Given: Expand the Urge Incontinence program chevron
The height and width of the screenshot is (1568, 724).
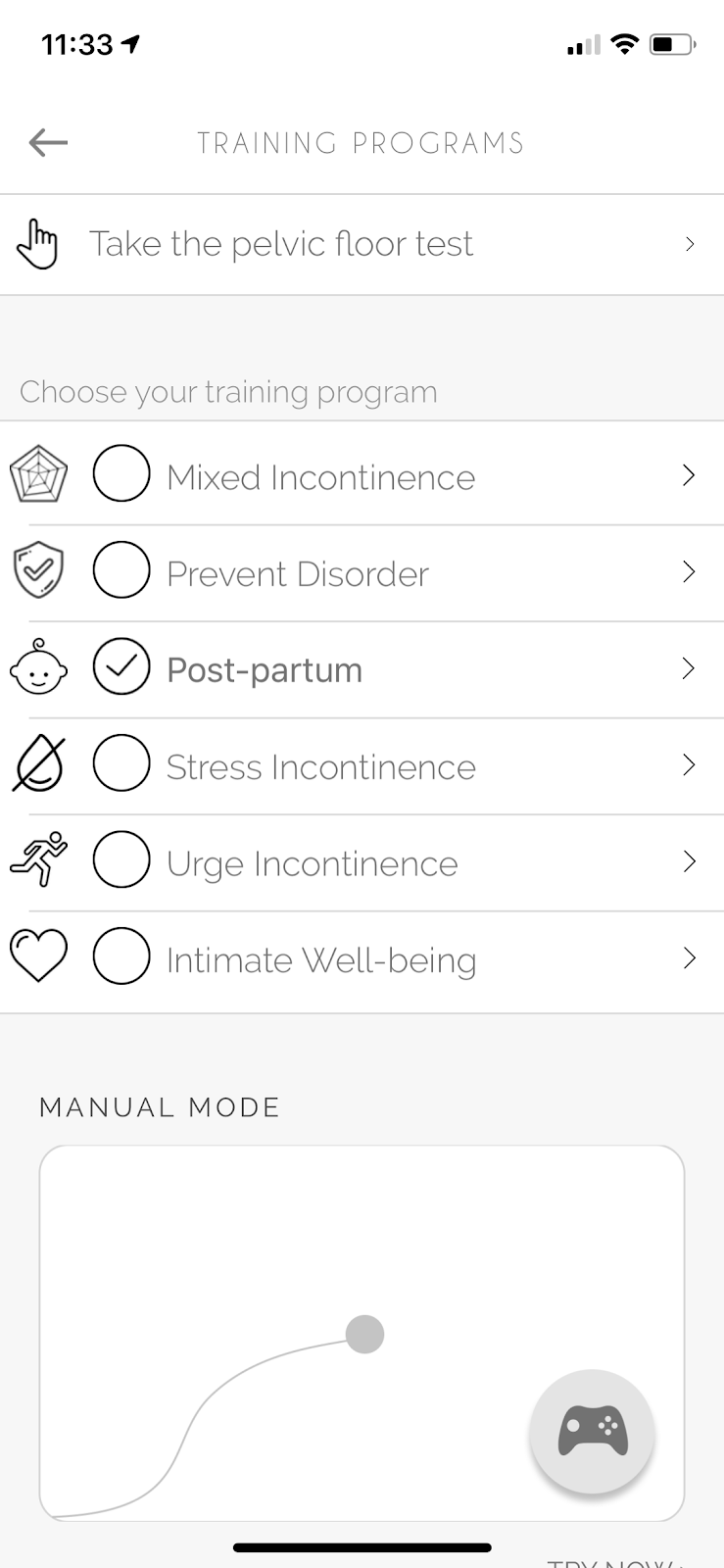Looking at the screenshot, I should (689, 861).
